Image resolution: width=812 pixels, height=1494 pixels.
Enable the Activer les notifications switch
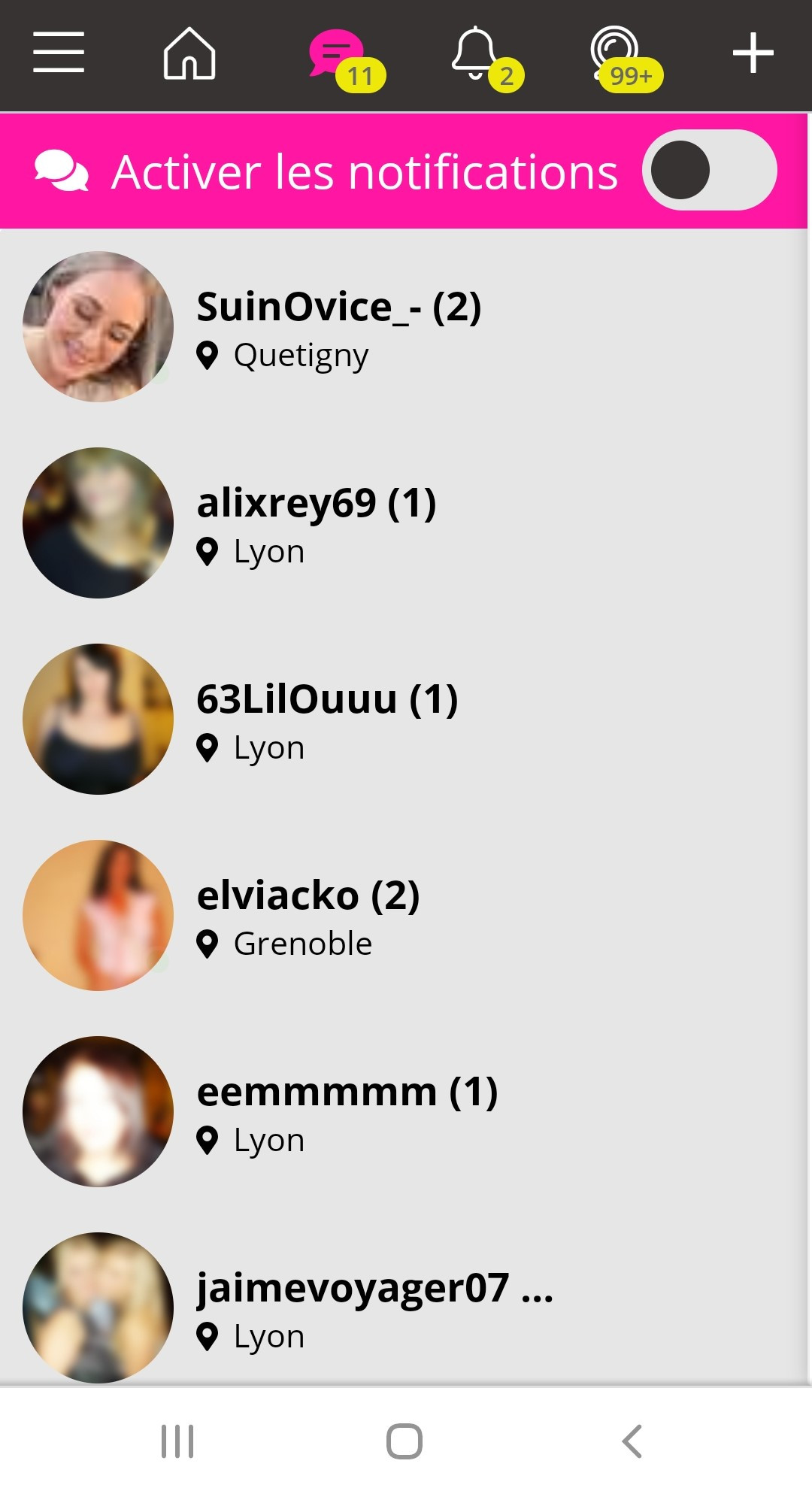[x=709, y=171]
